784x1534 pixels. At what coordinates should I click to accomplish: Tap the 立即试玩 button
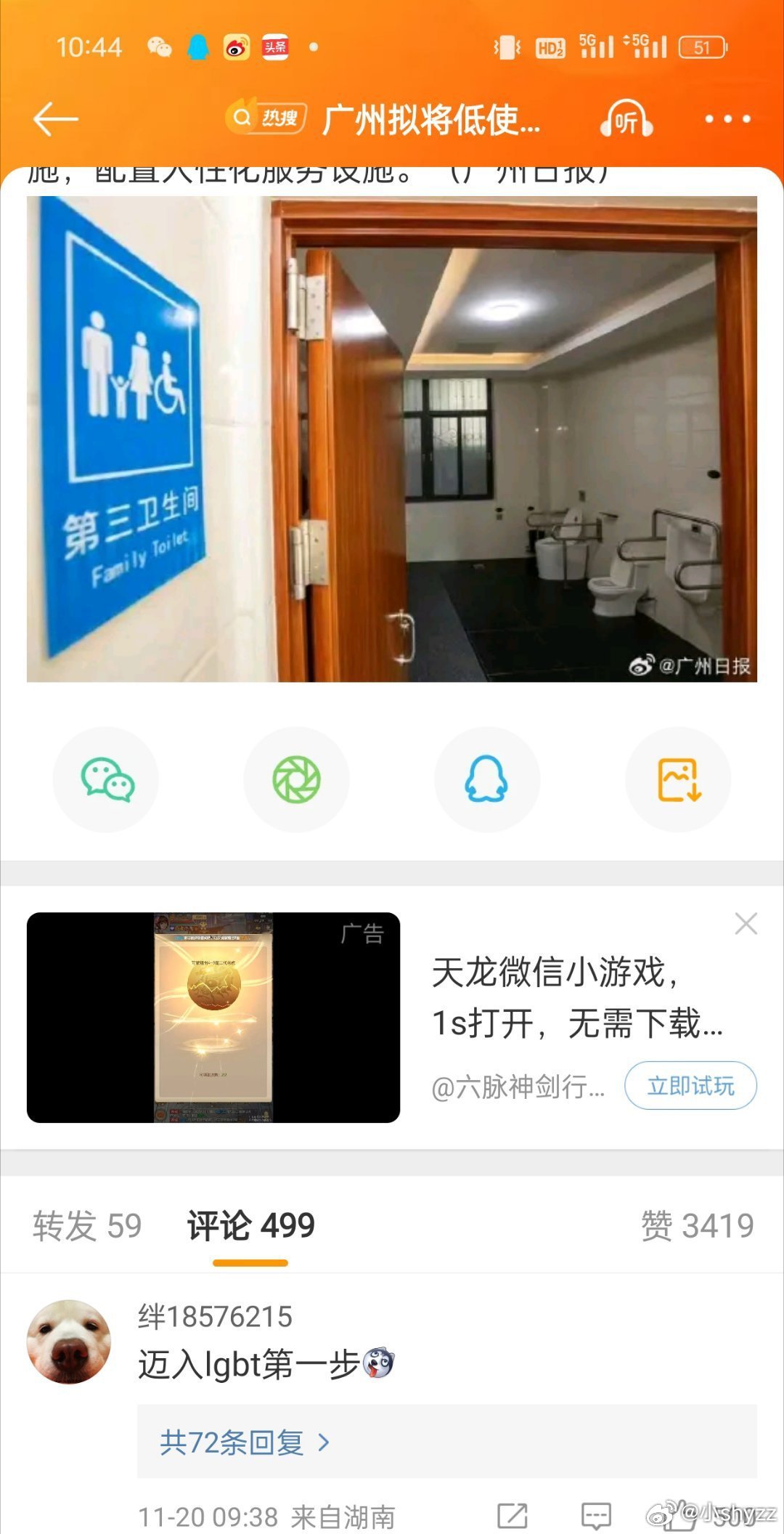(x=690, y=1086)
